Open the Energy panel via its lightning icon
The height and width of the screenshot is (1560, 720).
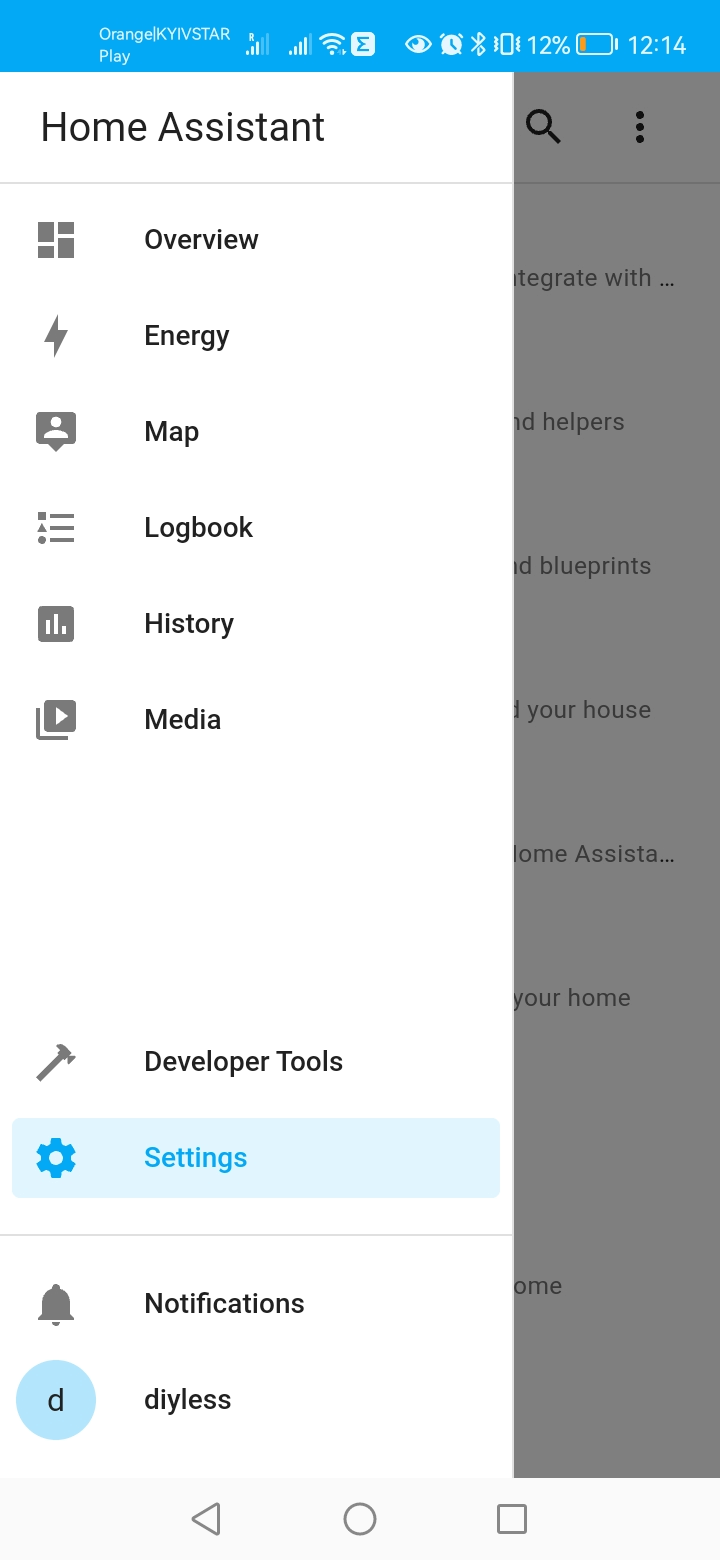pyautogui.click(x=56, y=335)
